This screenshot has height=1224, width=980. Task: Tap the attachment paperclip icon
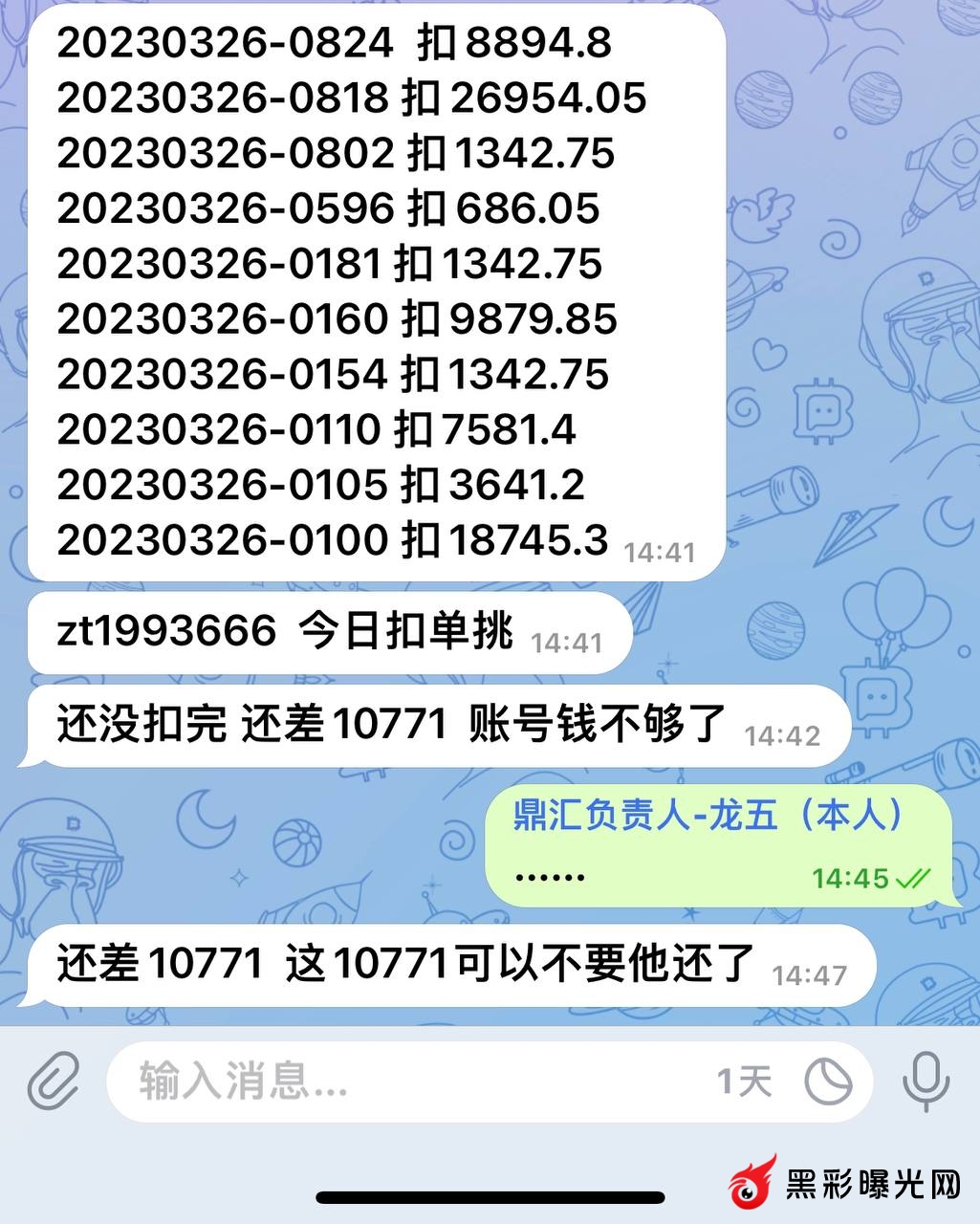[x=54, y=1082]
